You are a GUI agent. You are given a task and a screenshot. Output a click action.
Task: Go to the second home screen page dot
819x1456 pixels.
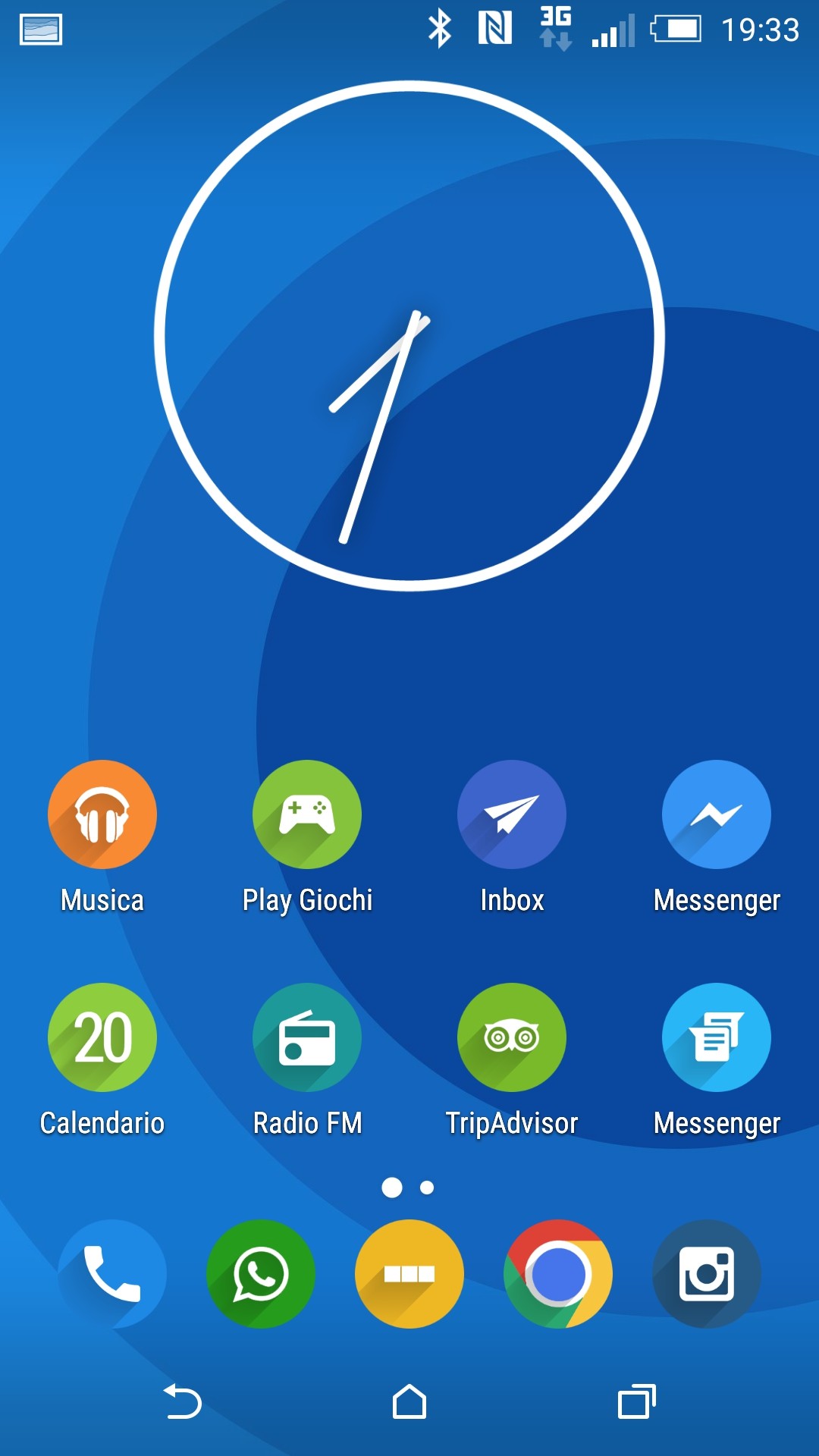[427, 1188]
